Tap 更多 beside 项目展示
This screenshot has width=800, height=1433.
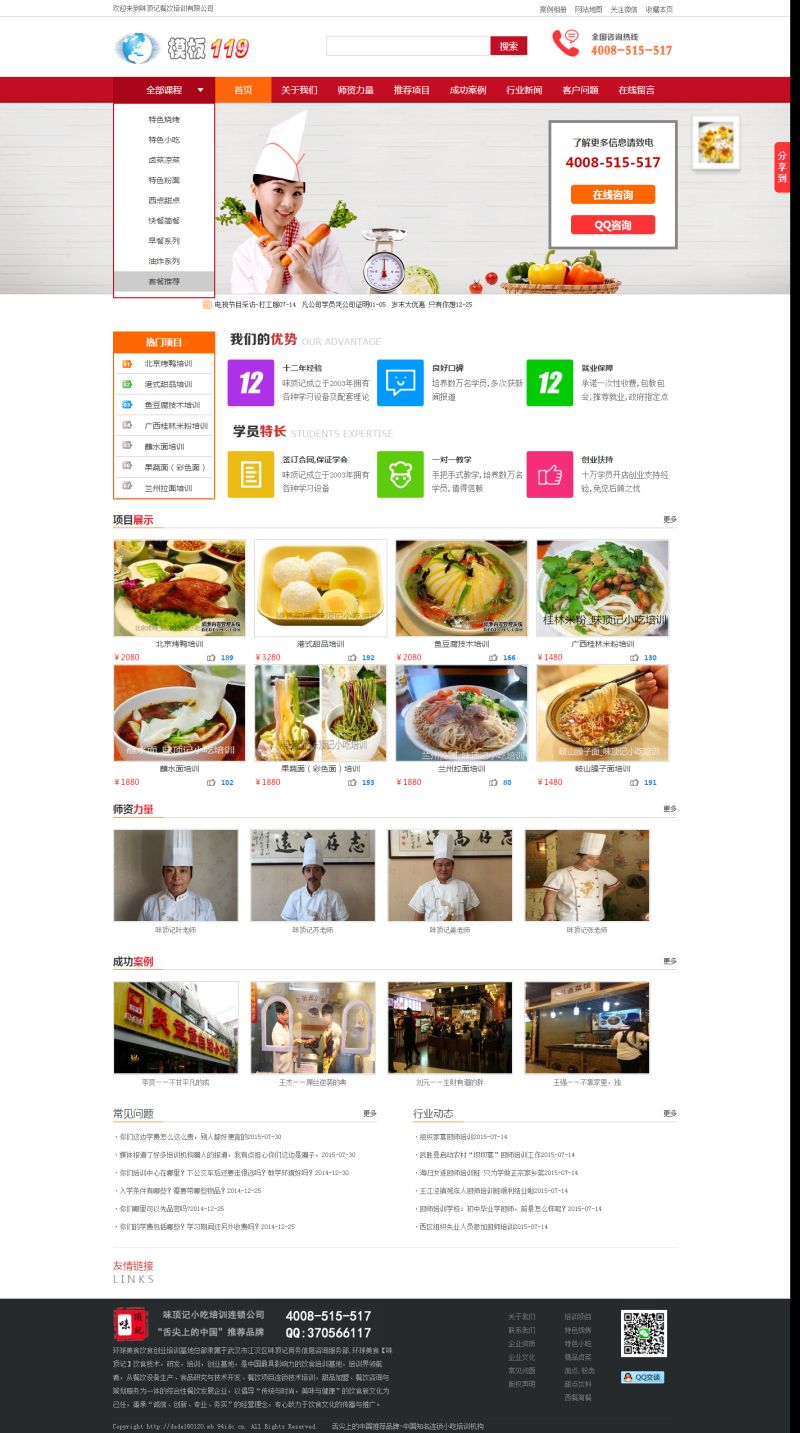tap(670, 520)
